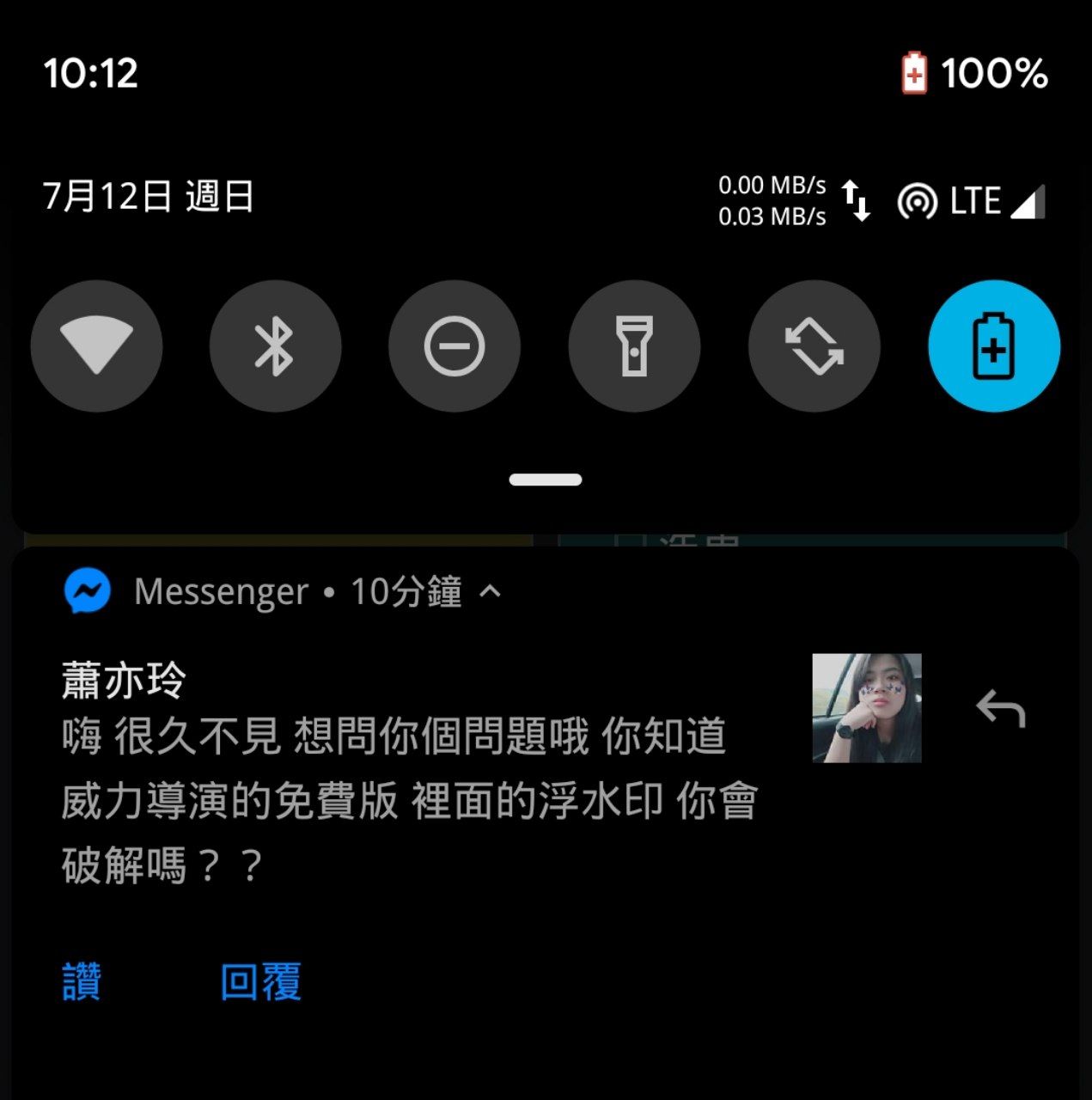
Task: Disable battery saver mode
Action: tap(993, 346)
